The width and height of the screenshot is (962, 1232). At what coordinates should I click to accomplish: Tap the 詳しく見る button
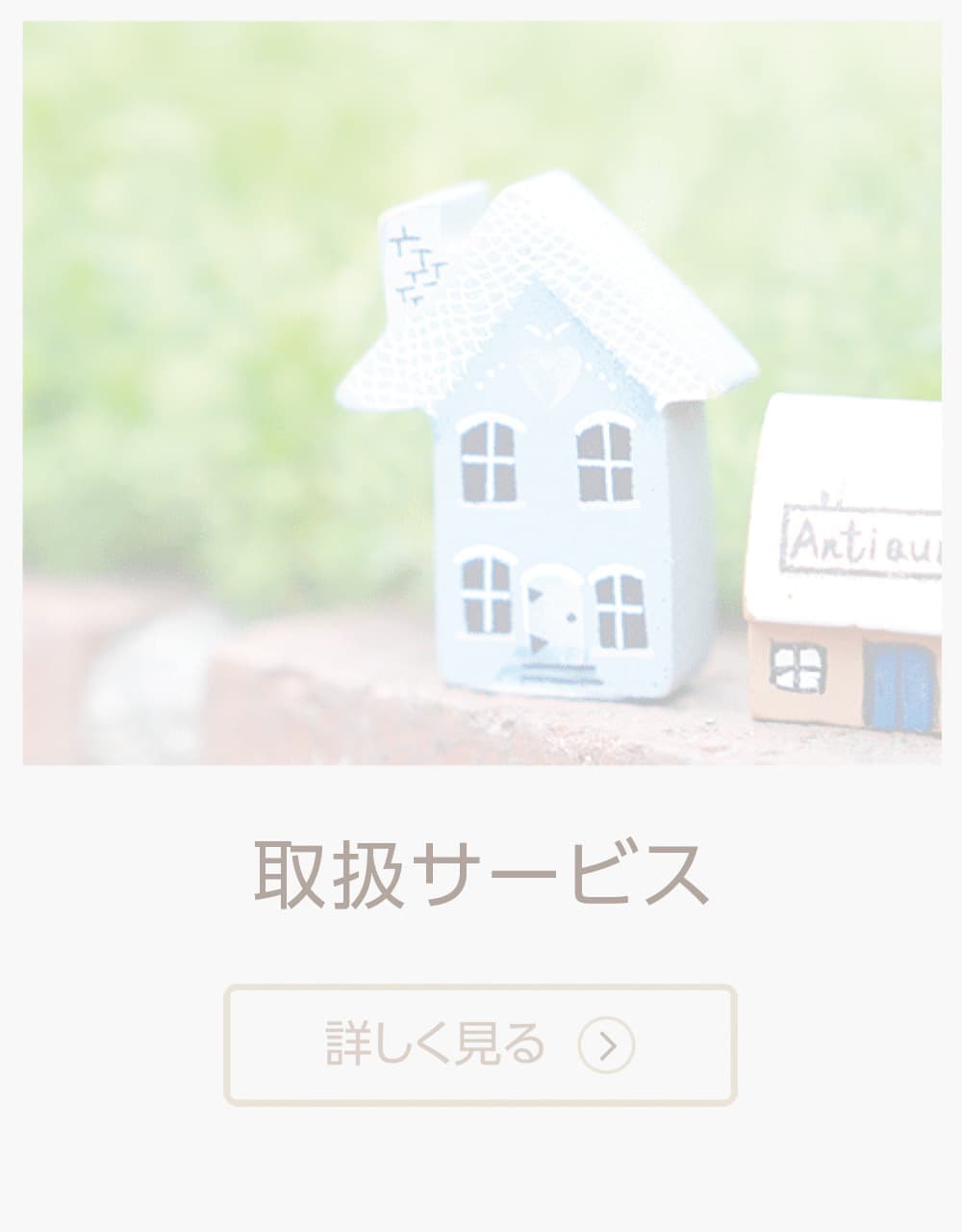tap(480, 1045)
